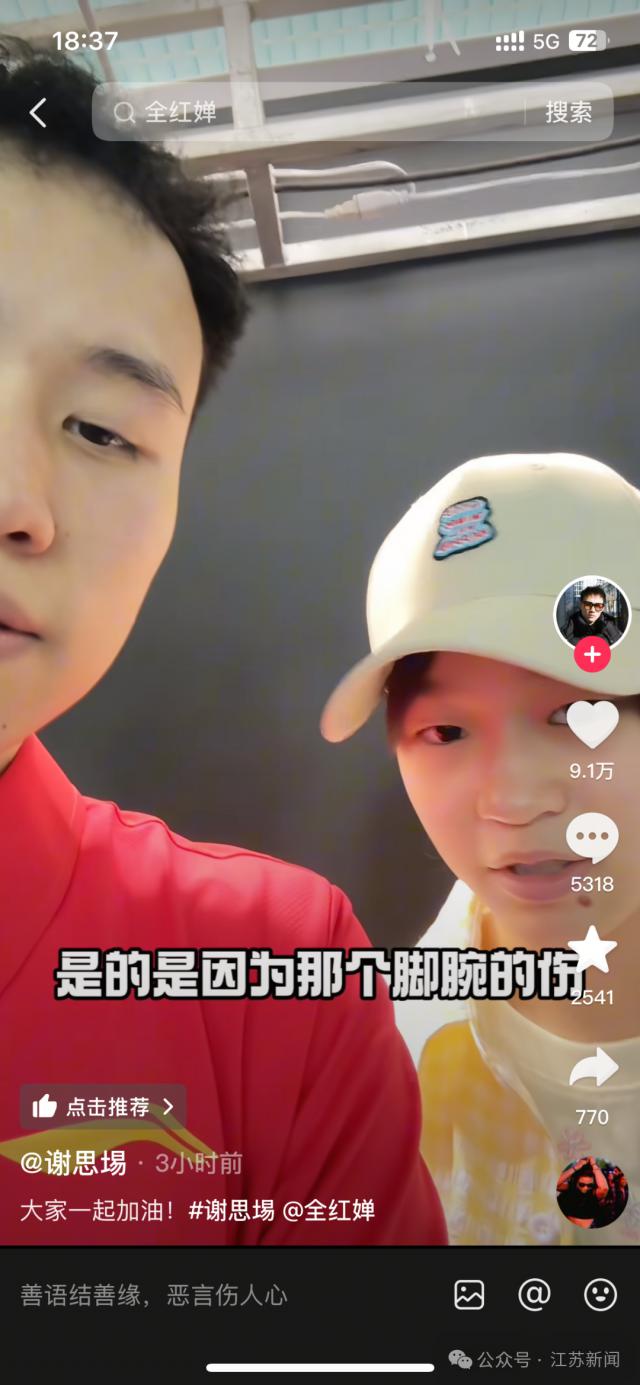
Task: Open the #谢思埸 hashtag in the caption
Action: (x=231, y=1211)
